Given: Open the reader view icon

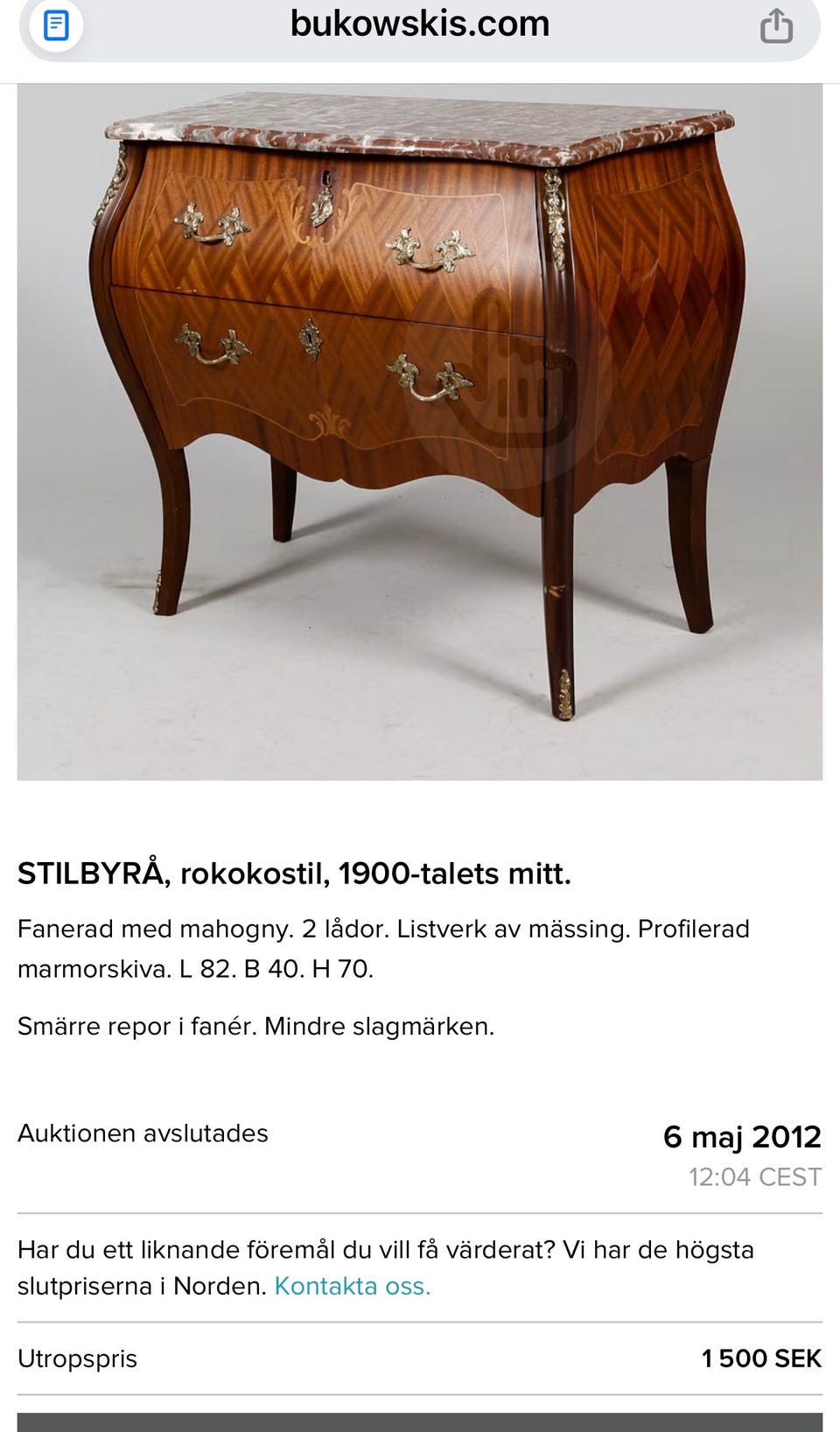Looking at the screenshot, I should coord(56,25).
